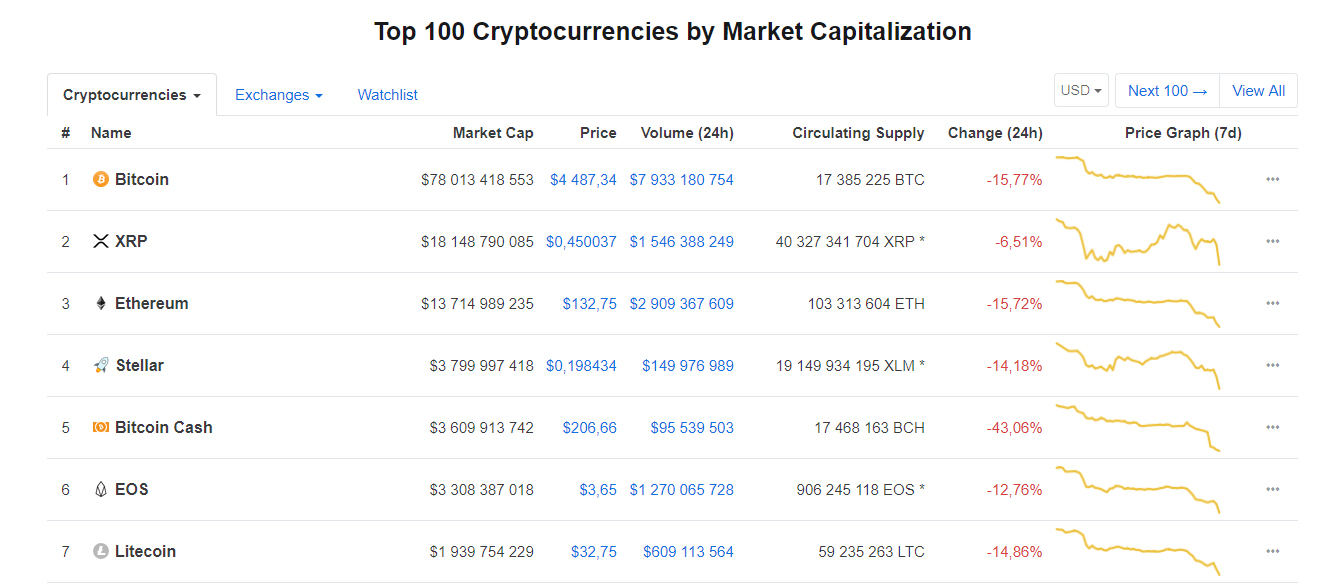Select the View All button
Screen dimensions: 1329x585
click(x=1258, y=91)
